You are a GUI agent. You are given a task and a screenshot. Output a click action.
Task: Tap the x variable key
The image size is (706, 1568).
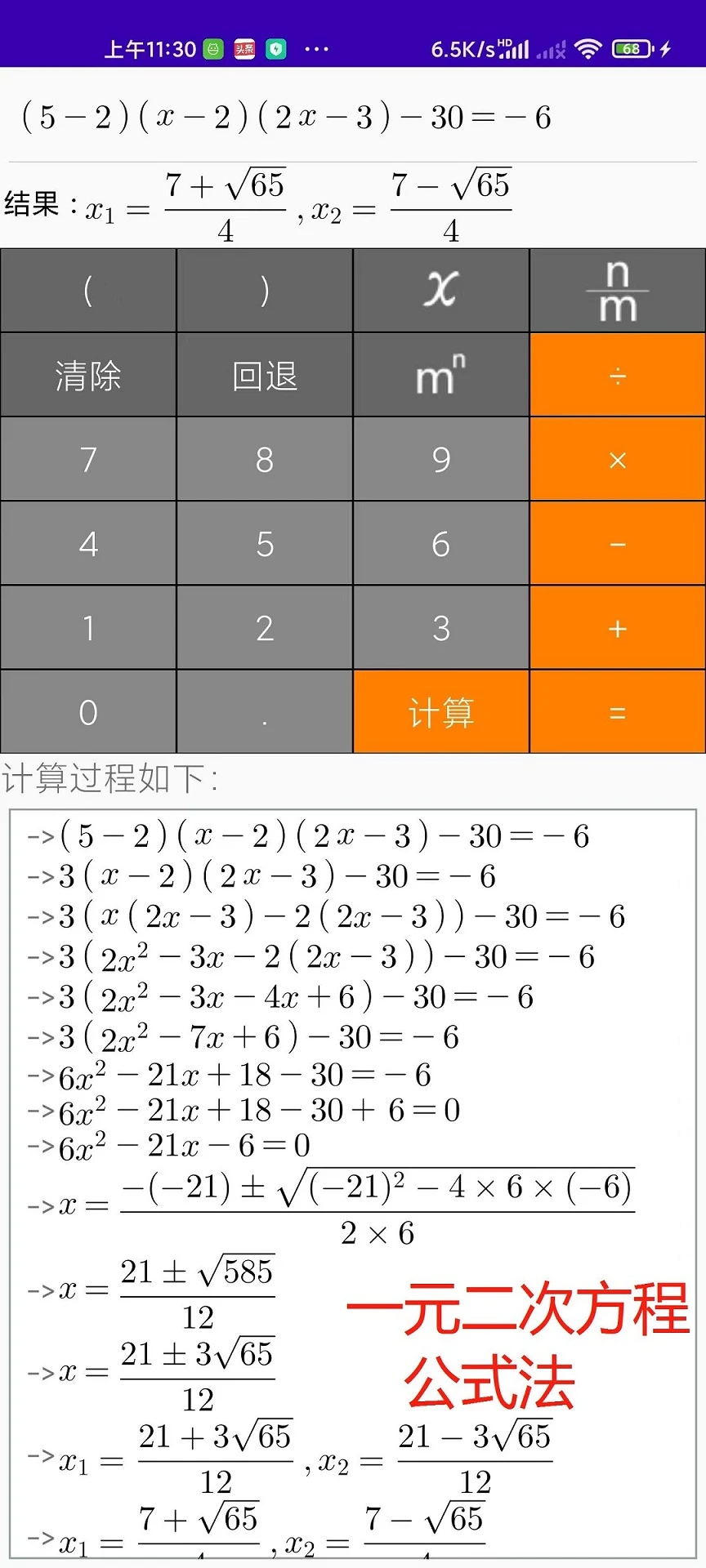[440, 290]
